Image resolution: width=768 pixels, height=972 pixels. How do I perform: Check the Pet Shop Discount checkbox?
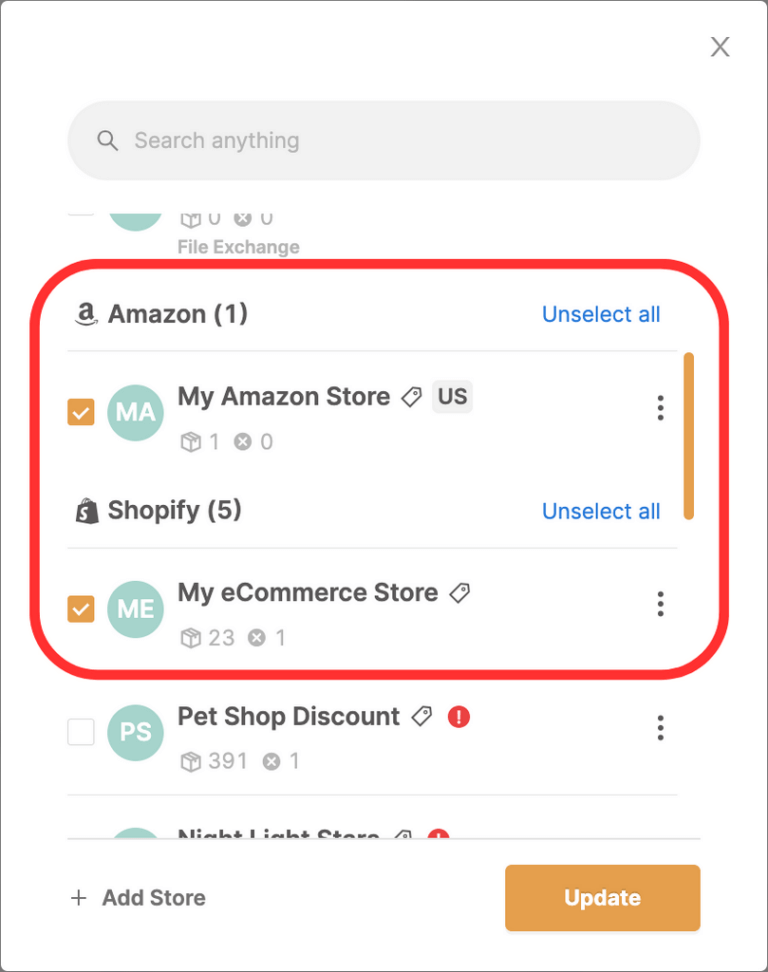pos(81,732)
